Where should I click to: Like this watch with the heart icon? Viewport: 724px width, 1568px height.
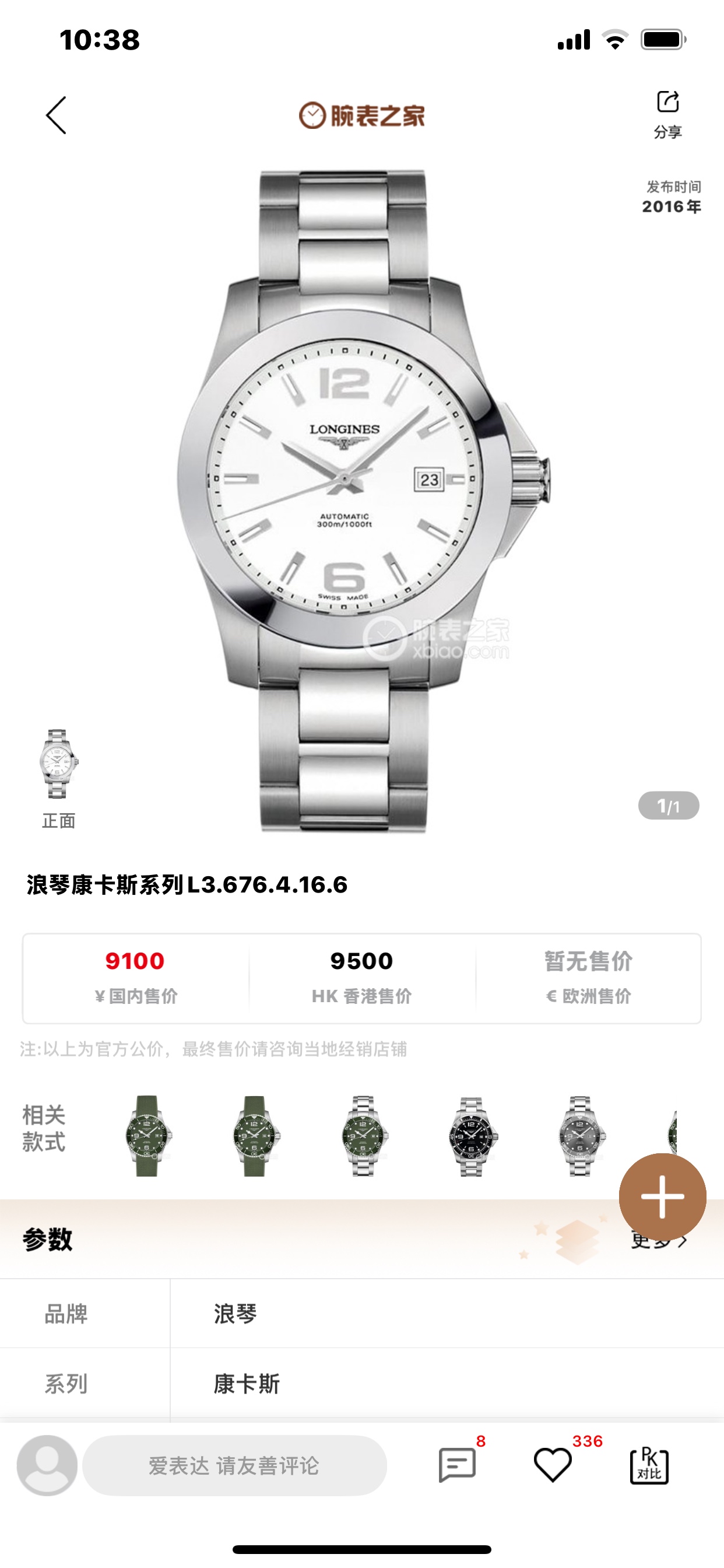[553, 1465]
